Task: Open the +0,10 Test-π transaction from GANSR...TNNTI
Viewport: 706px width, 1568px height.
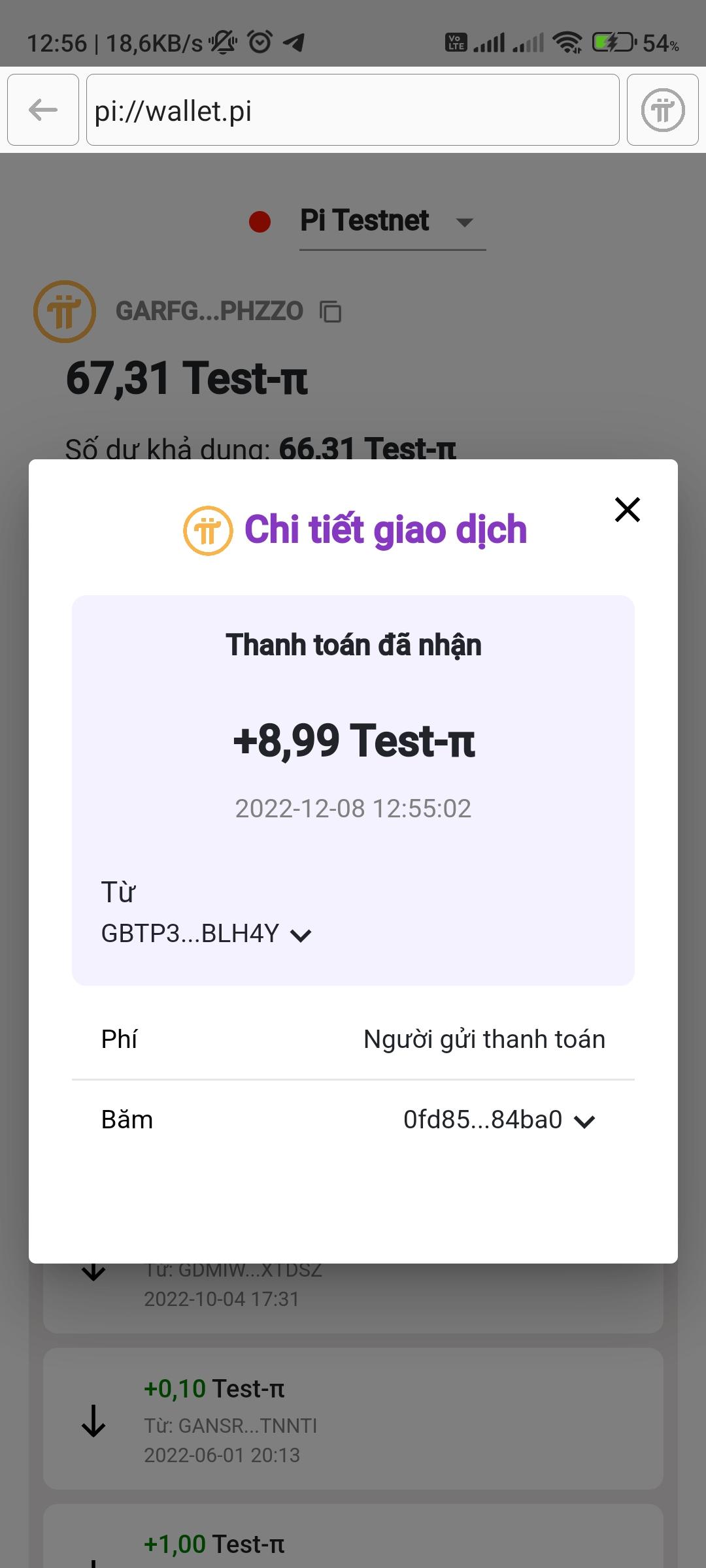Action: pos(353,1419)
